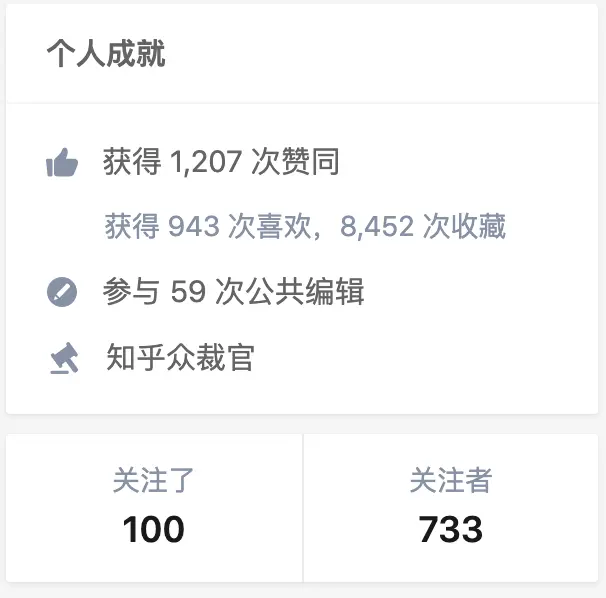Open 参与 59 次公共编辑 entry
Screen dimensions: 606x598
tap(233, 292)
